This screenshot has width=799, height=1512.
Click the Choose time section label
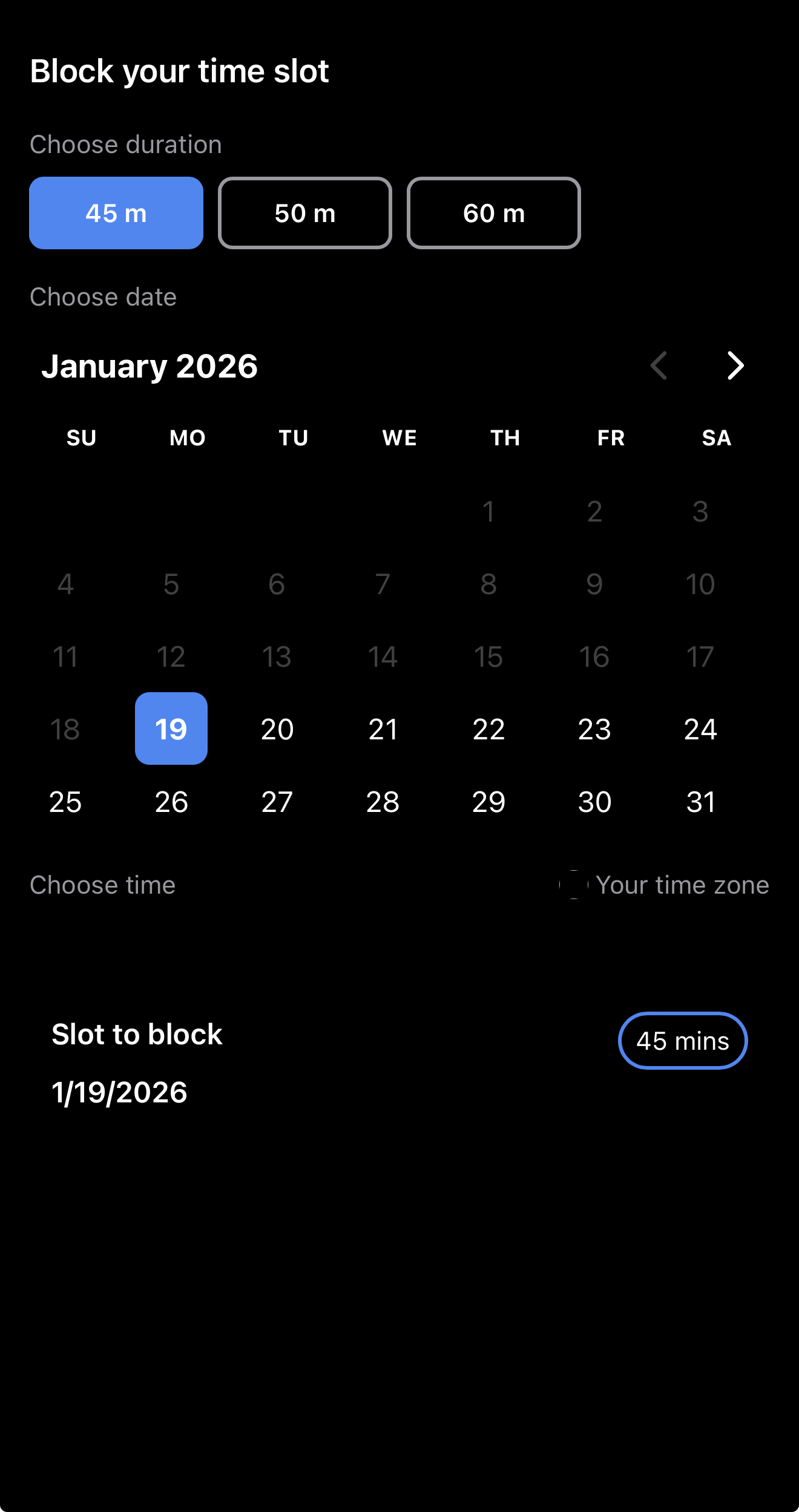(102, 885)
